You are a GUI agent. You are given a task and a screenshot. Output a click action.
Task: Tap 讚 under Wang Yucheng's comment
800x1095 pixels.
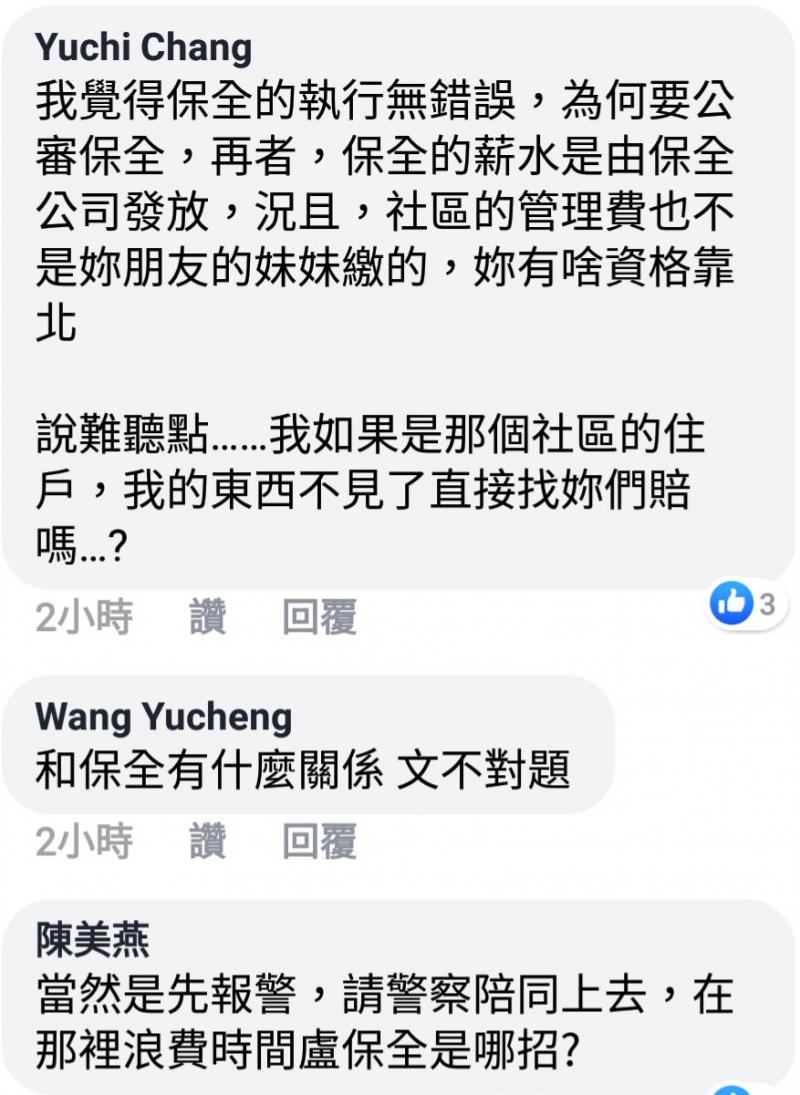(x=207, y=842)
